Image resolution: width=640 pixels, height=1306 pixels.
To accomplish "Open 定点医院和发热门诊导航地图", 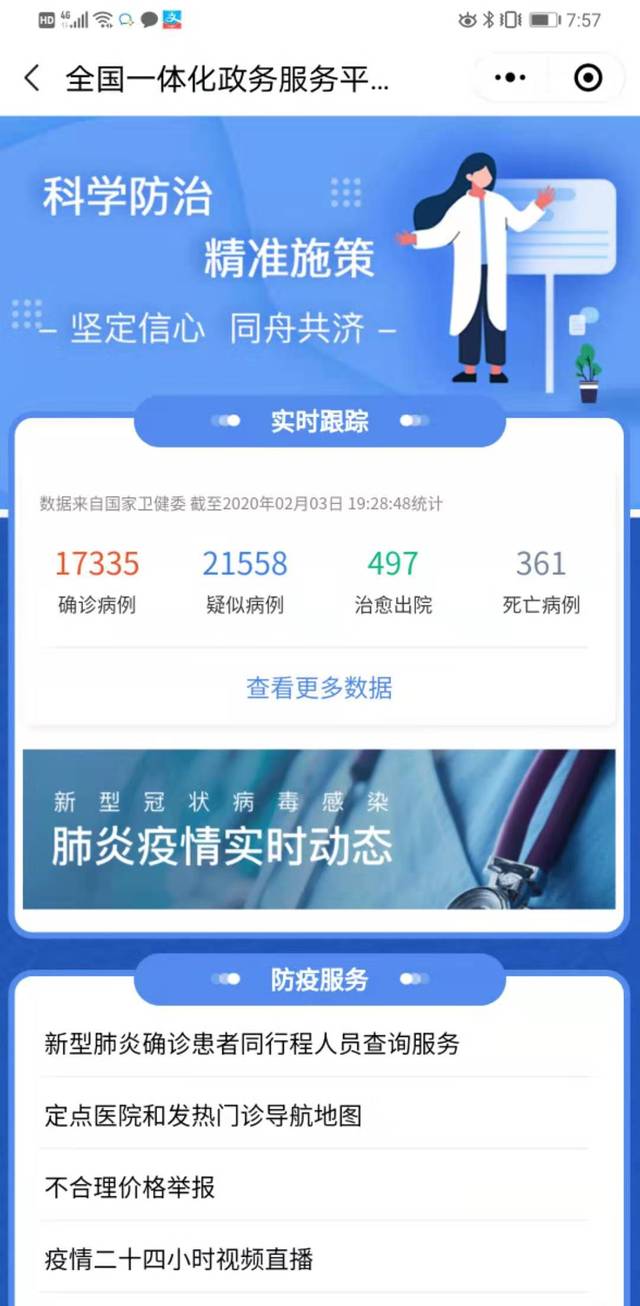I will click(x=203, y=1116).
